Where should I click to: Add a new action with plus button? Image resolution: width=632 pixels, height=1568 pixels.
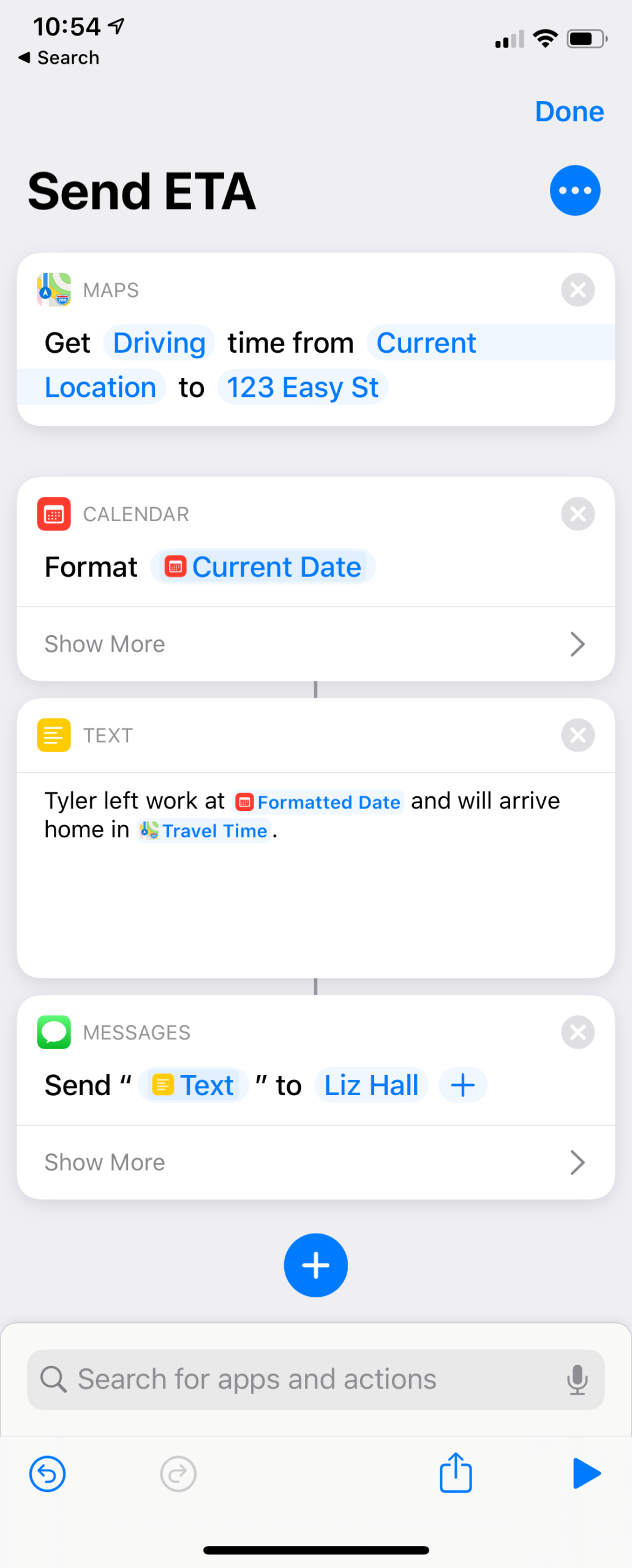[315, 1265]
